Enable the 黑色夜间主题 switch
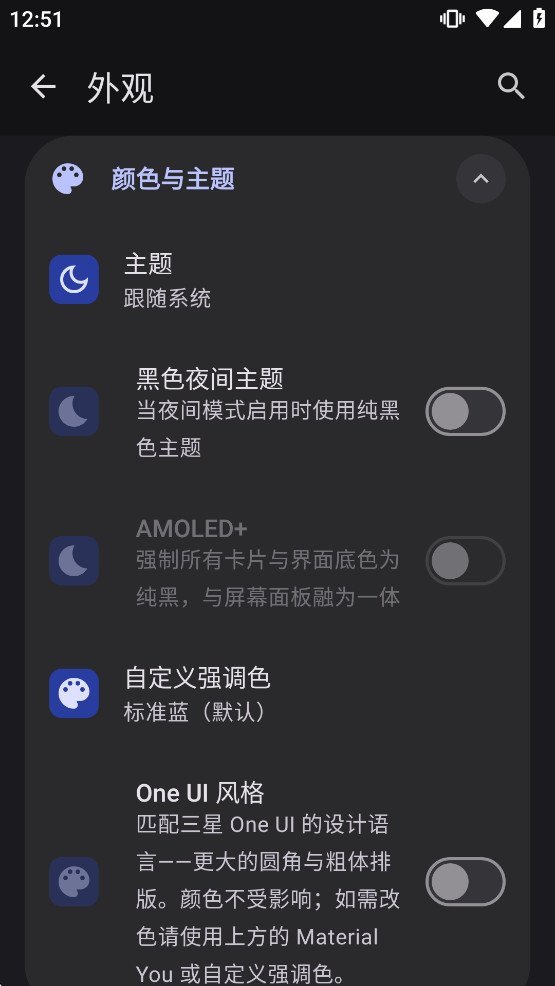 465,412
